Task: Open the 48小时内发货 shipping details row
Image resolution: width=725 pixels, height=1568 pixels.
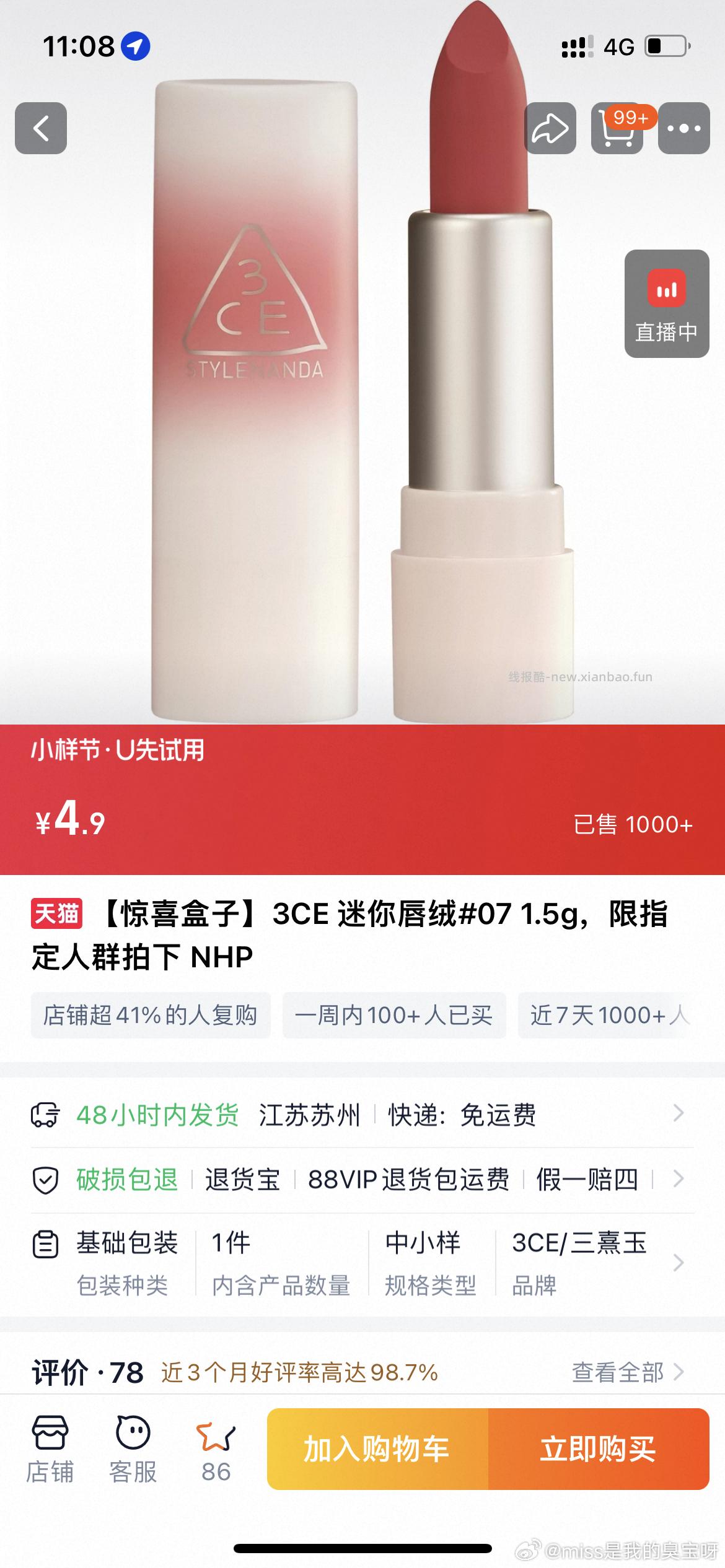Action: pyautogui.click(x=359, y=1115)
